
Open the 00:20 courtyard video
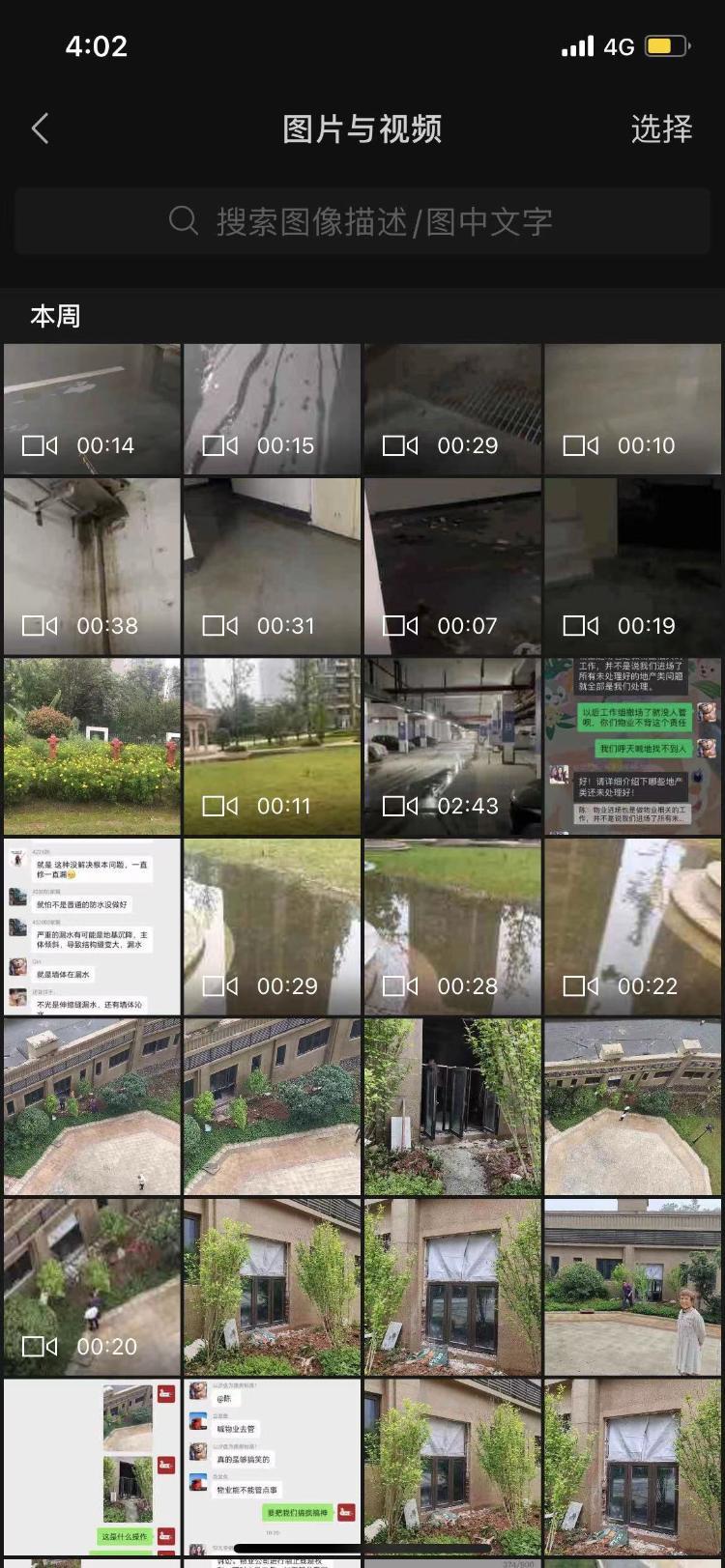[x=92, y=1287]
